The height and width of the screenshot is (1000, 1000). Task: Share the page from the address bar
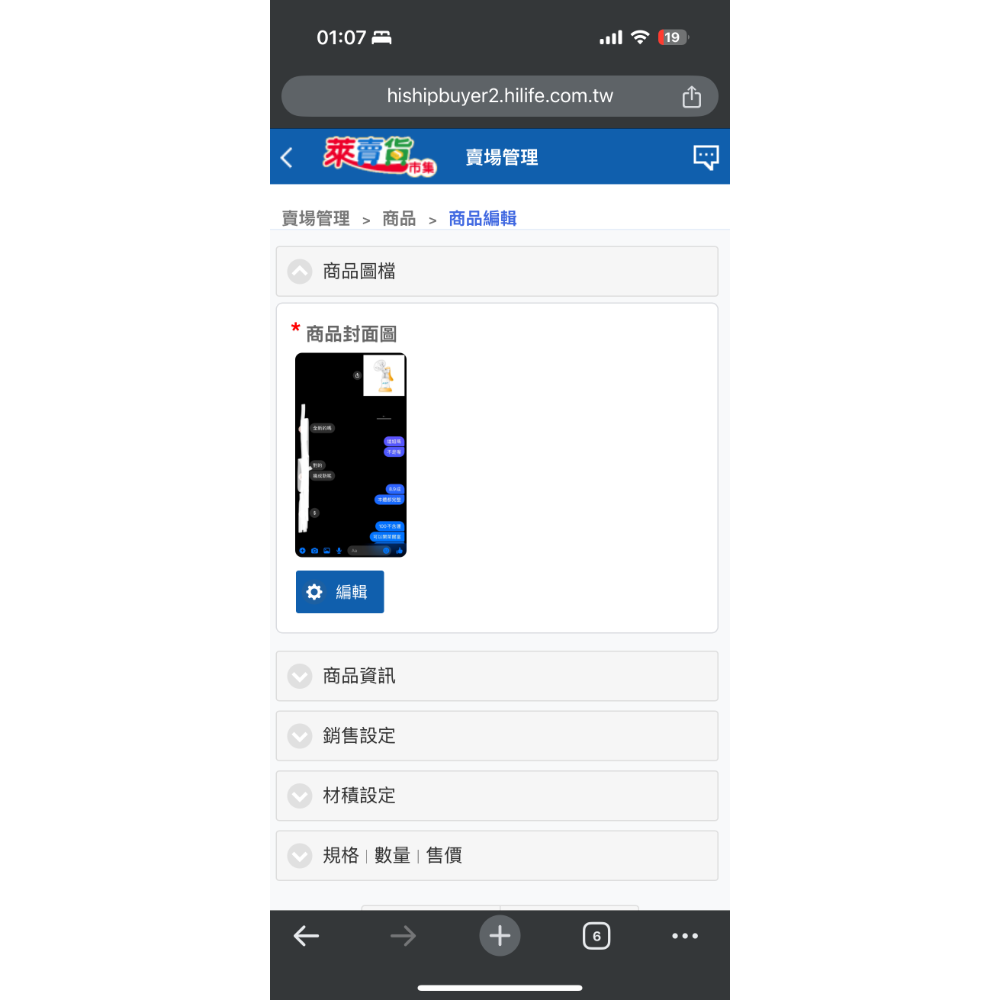tap(691, 97)
